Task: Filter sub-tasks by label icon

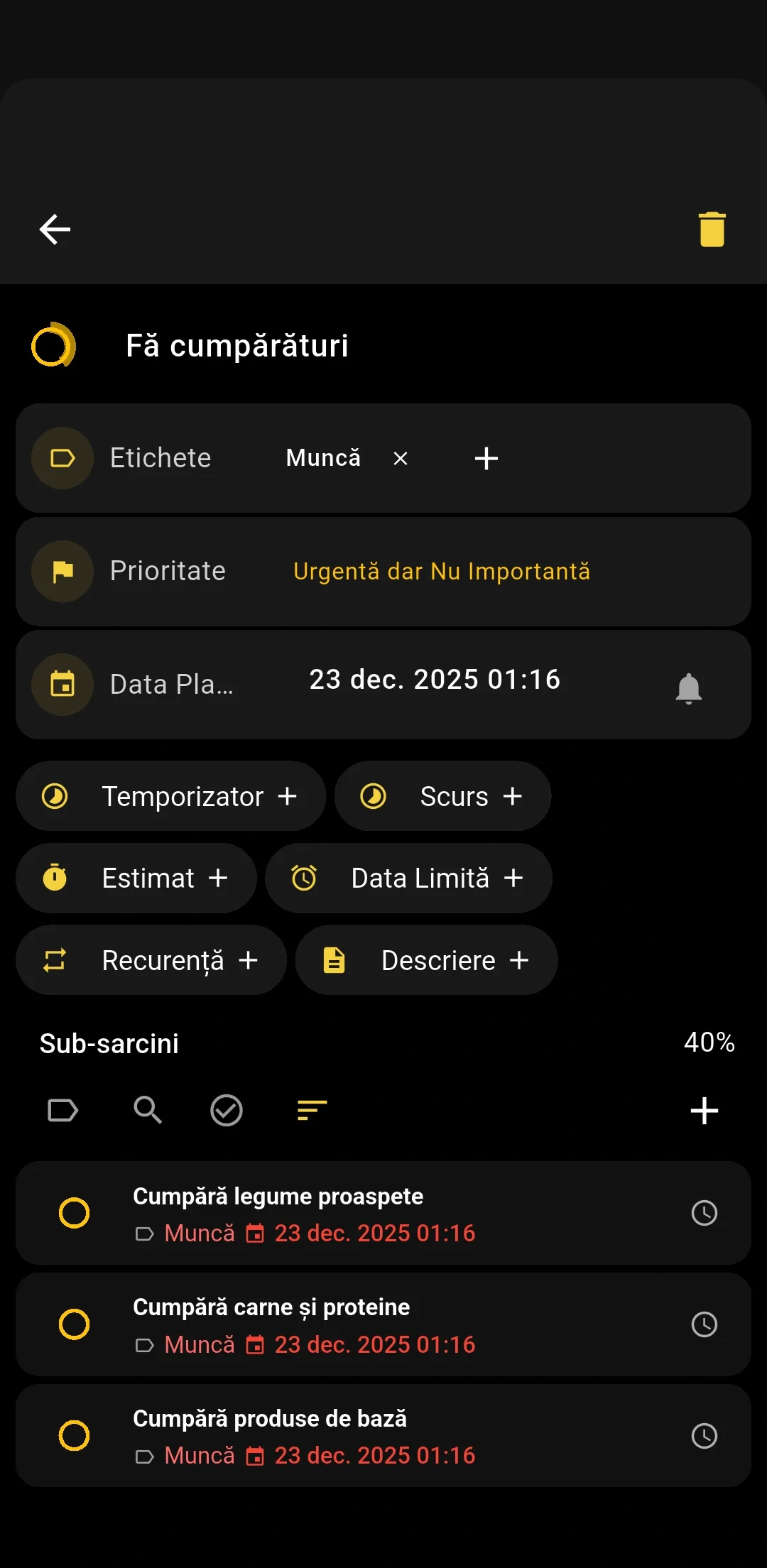Action: click(x=62, y=1110)
